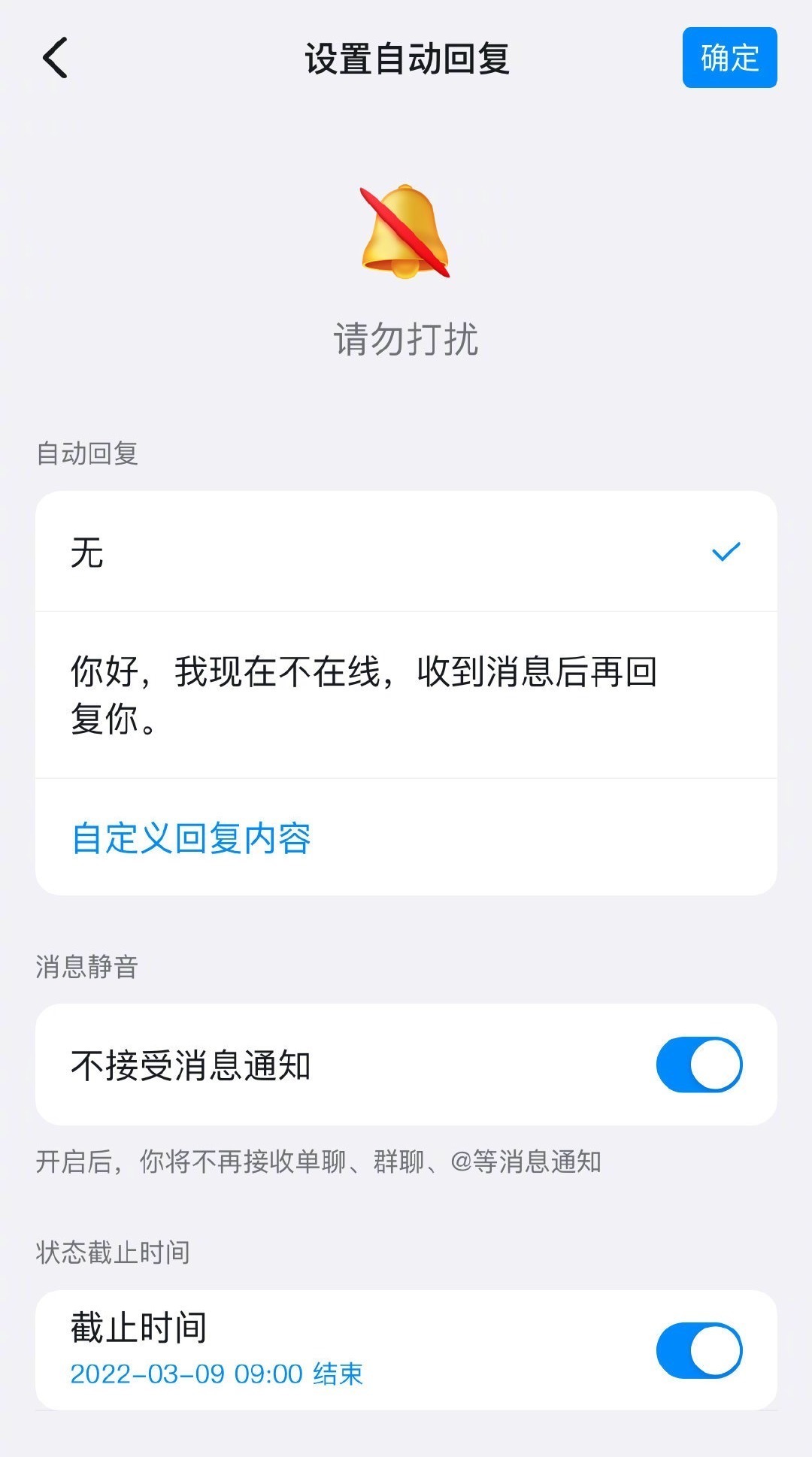Tap the 设置自动回复 title
Viewport: 812px width, 1457px height.
[x=406, y=59]
